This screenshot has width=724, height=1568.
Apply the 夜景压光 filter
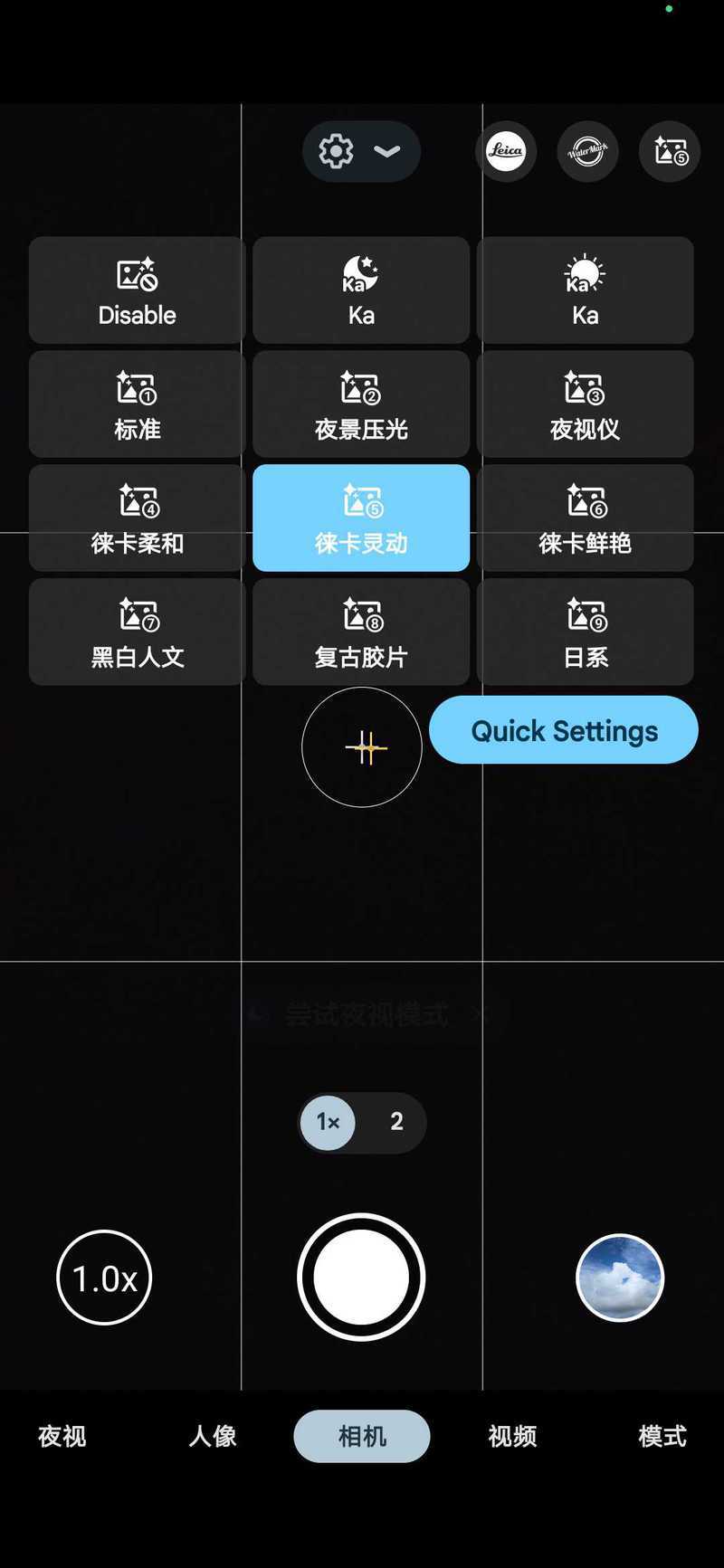(x=361, y=404)
